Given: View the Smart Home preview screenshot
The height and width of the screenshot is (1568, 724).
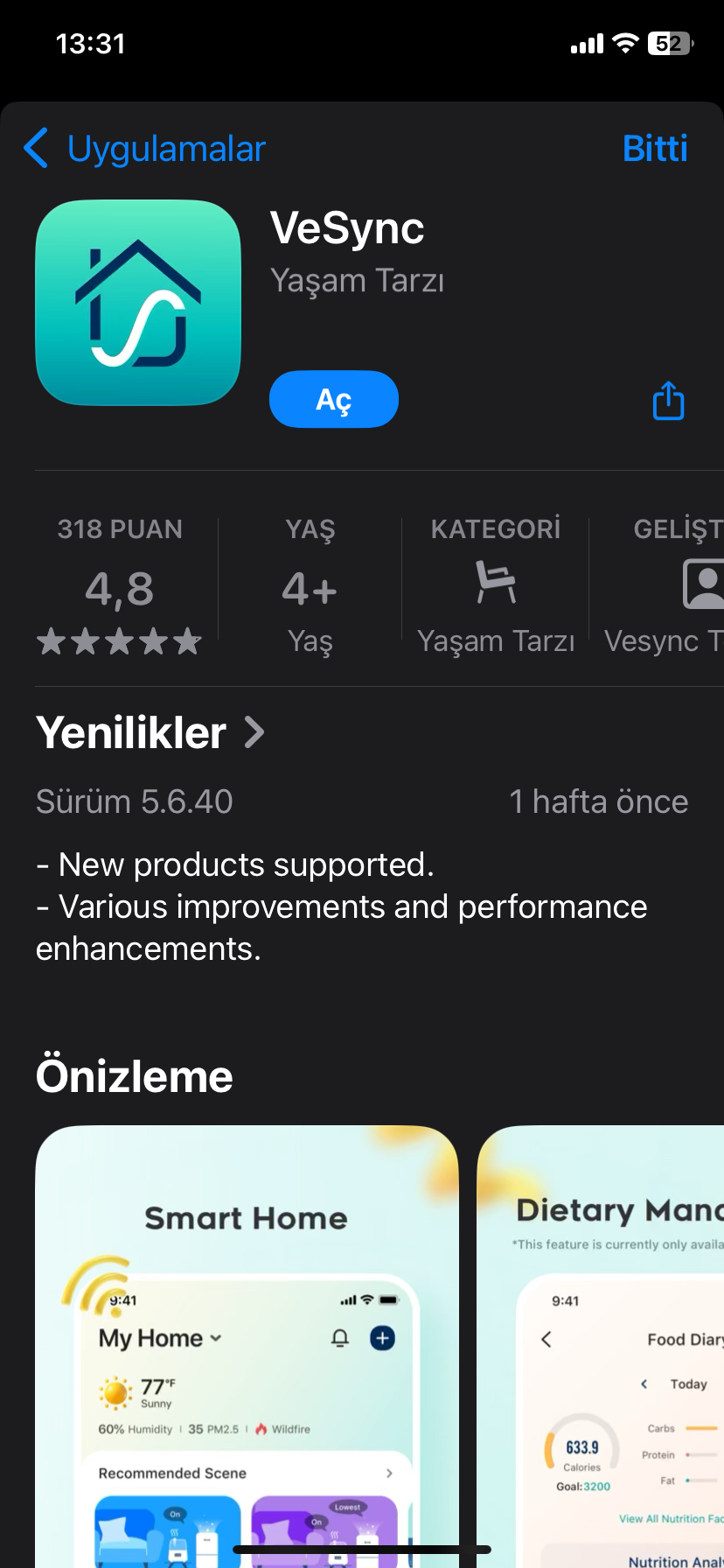Looking at the screenshot, I should tap(247, 1347).
